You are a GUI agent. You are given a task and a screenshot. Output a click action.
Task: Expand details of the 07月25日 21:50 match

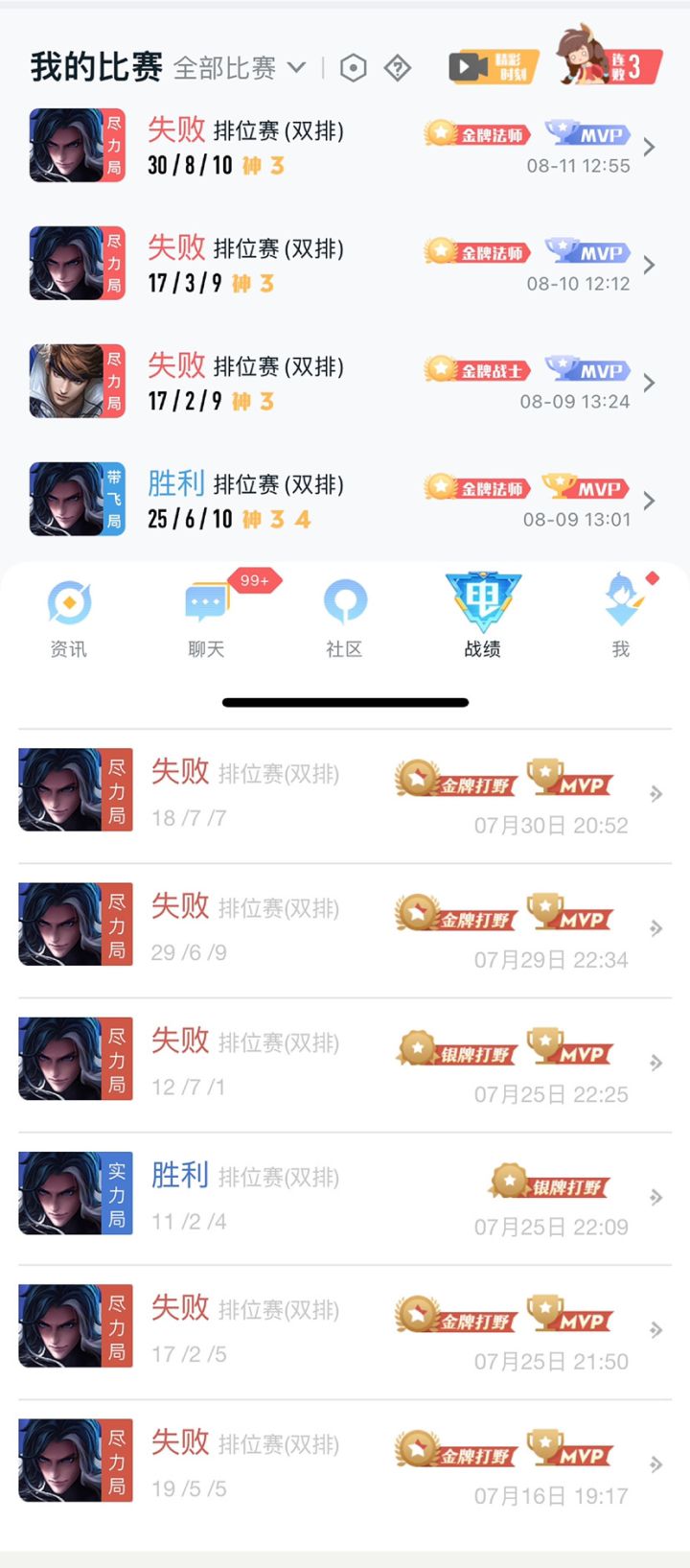pos(655,1331)
